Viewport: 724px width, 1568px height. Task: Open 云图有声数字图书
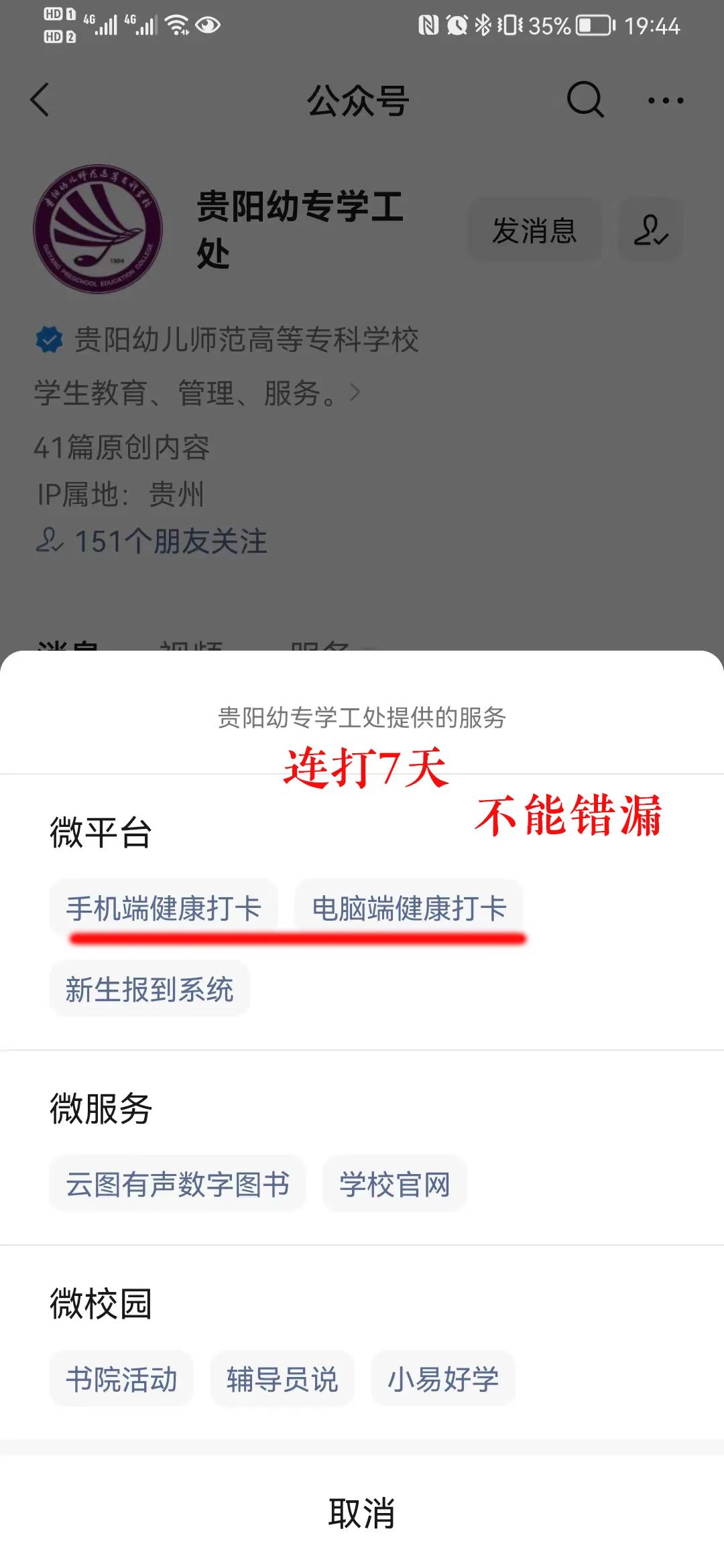[x=178, y=1184]
